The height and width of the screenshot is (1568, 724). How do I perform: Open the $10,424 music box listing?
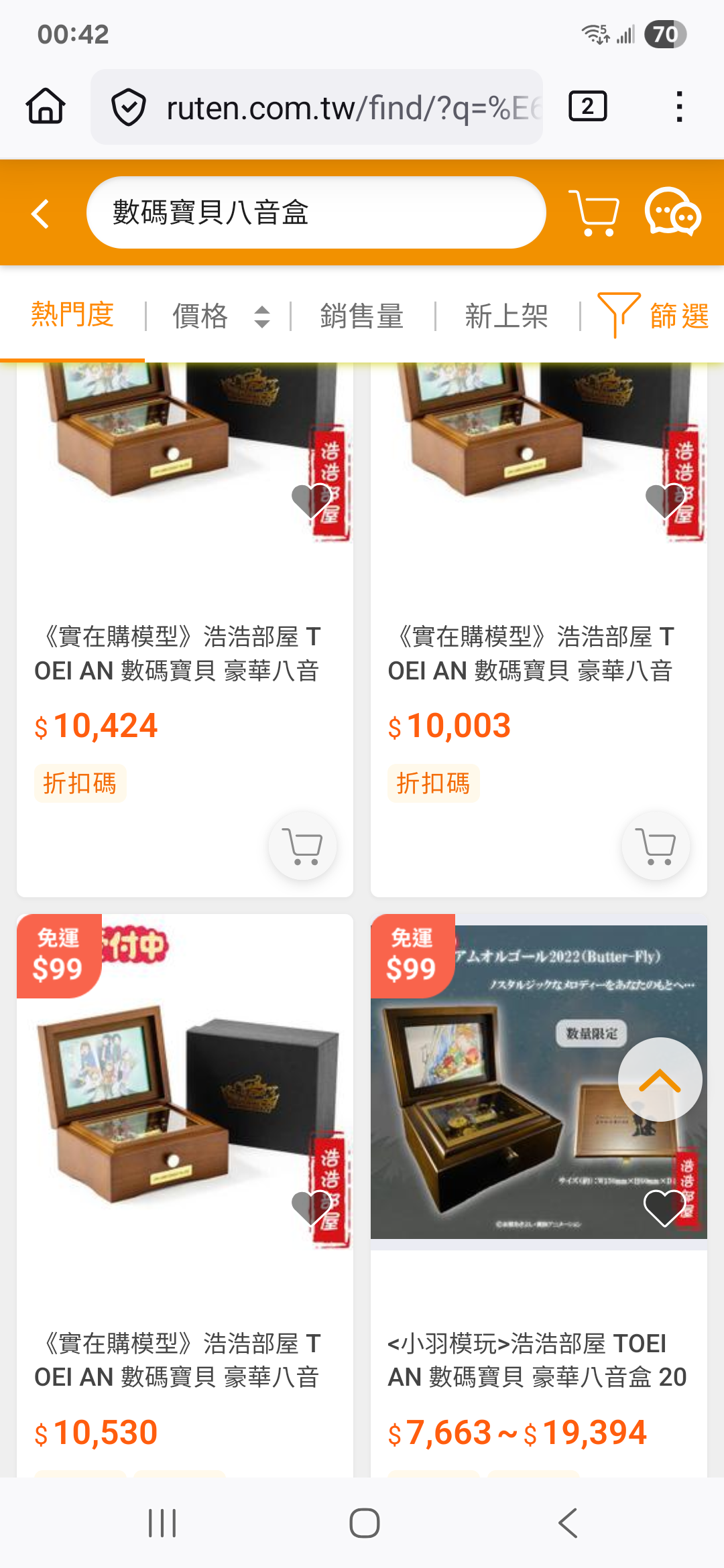[178, 653]
